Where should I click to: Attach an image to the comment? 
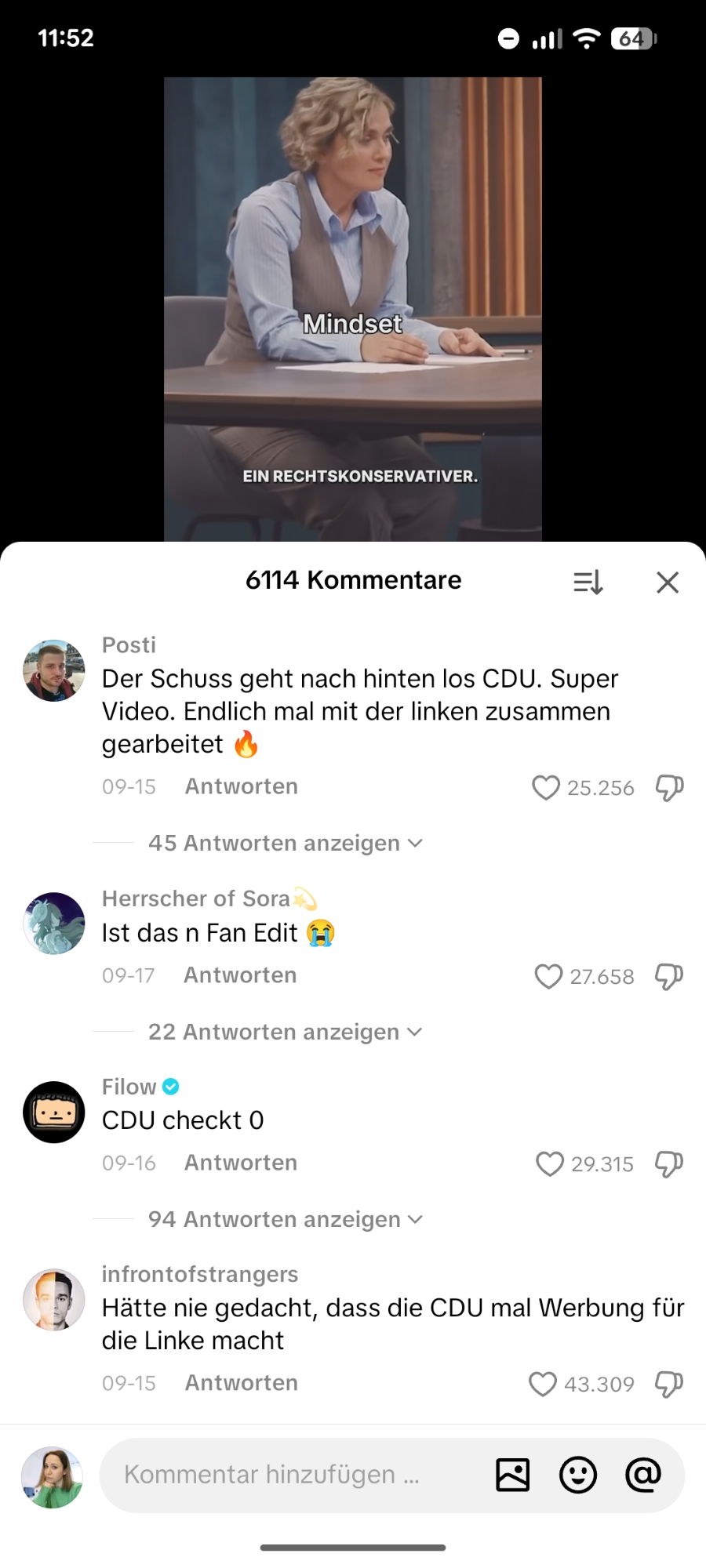point(513,1475)
